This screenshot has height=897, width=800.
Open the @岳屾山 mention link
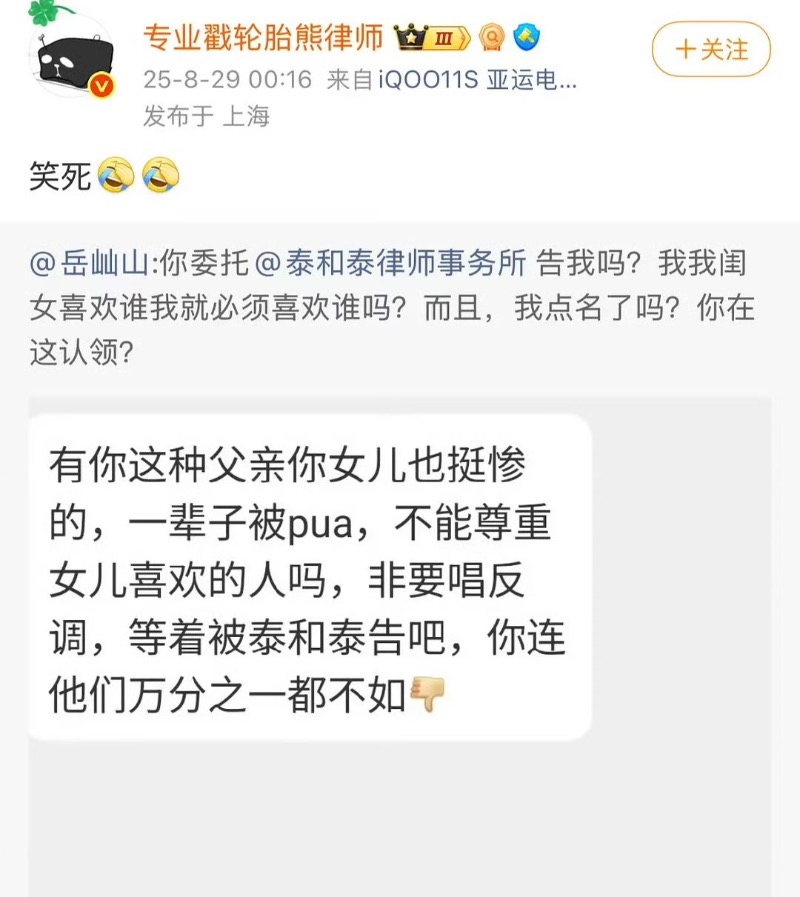[91, 264]
